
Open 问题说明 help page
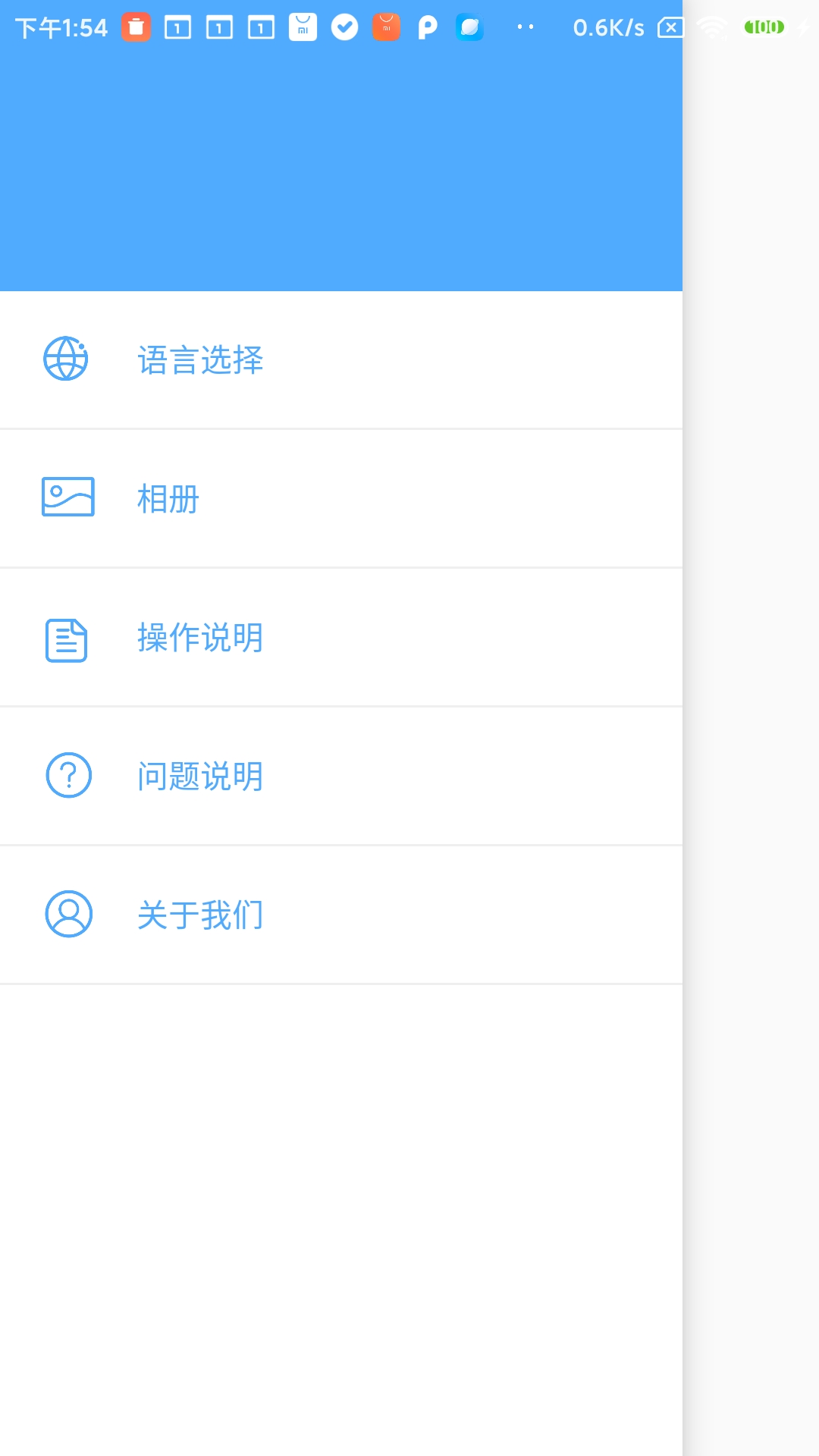(x=200, y=776)
